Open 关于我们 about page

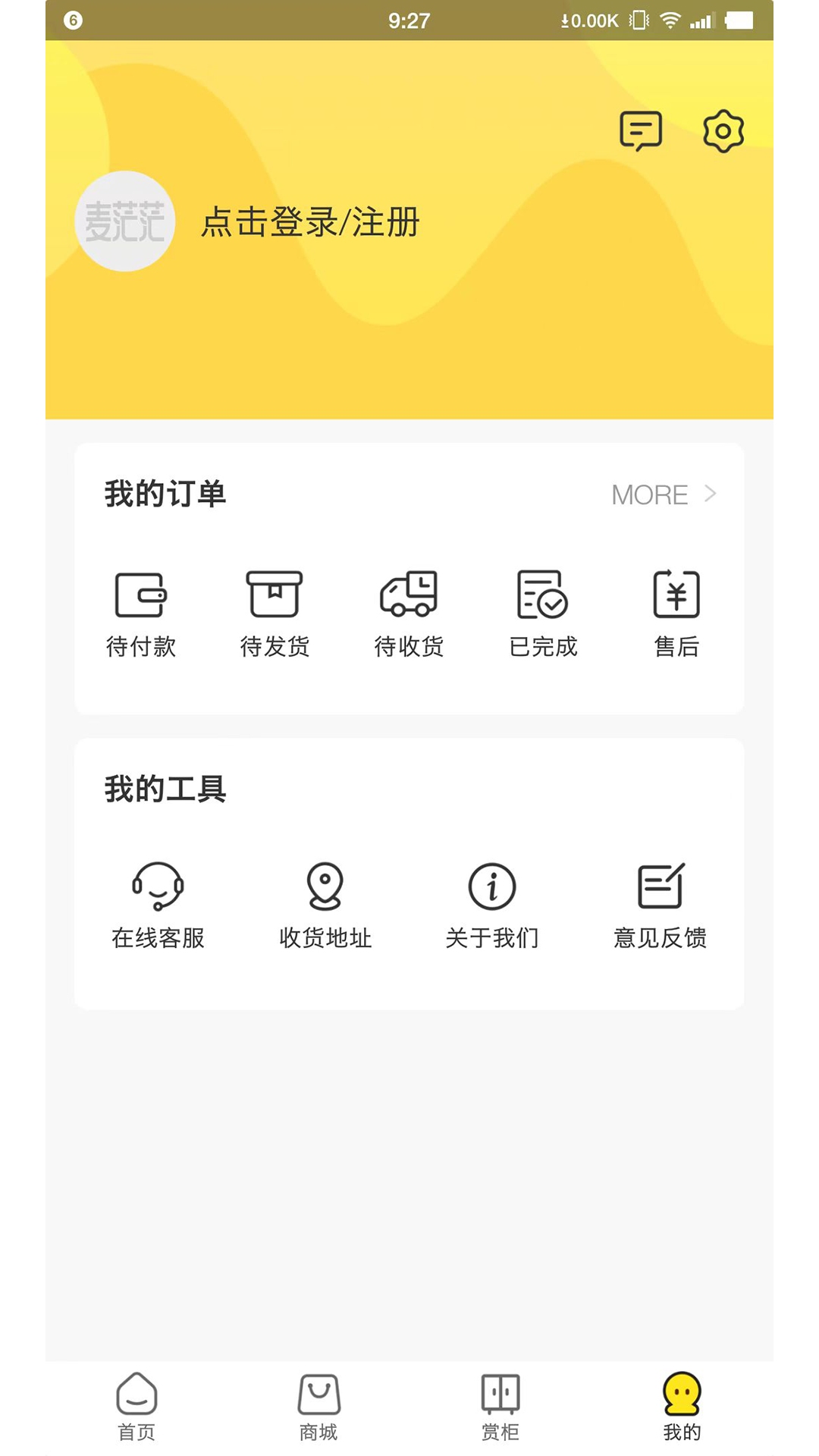(x=492, y=906)
